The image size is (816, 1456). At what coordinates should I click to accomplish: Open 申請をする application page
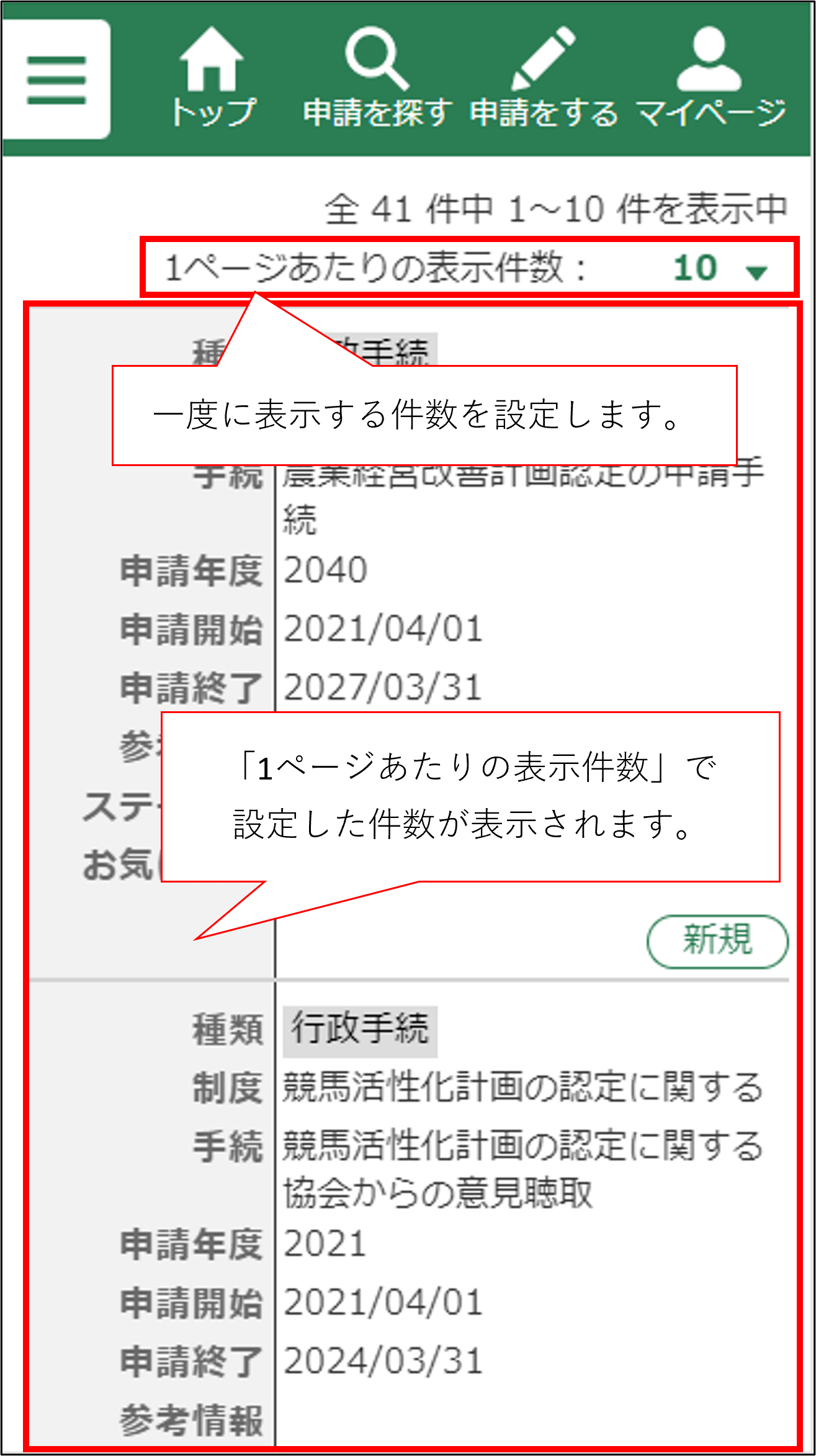[544, 77]
